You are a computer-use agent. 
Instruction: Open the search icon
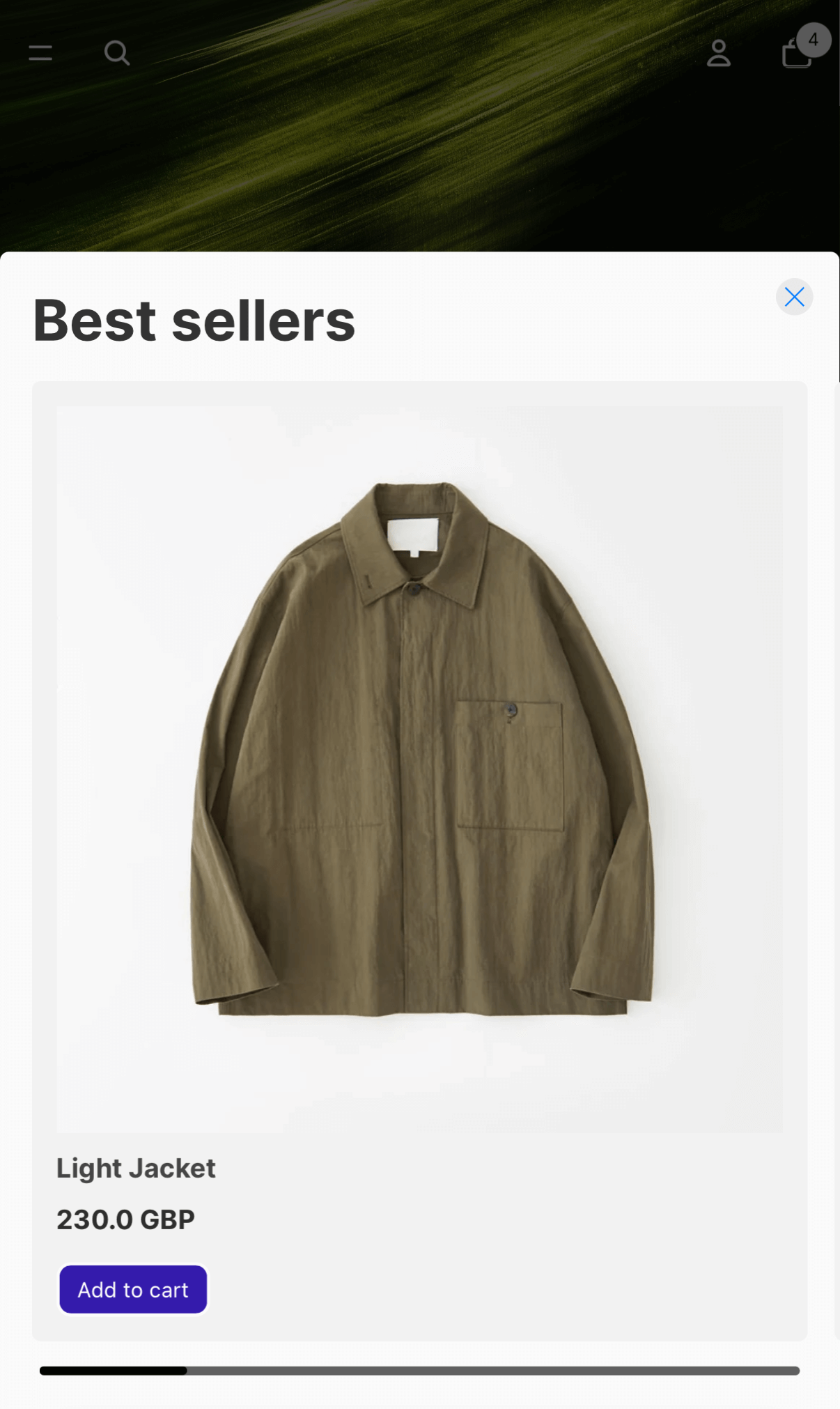(117, 53)
